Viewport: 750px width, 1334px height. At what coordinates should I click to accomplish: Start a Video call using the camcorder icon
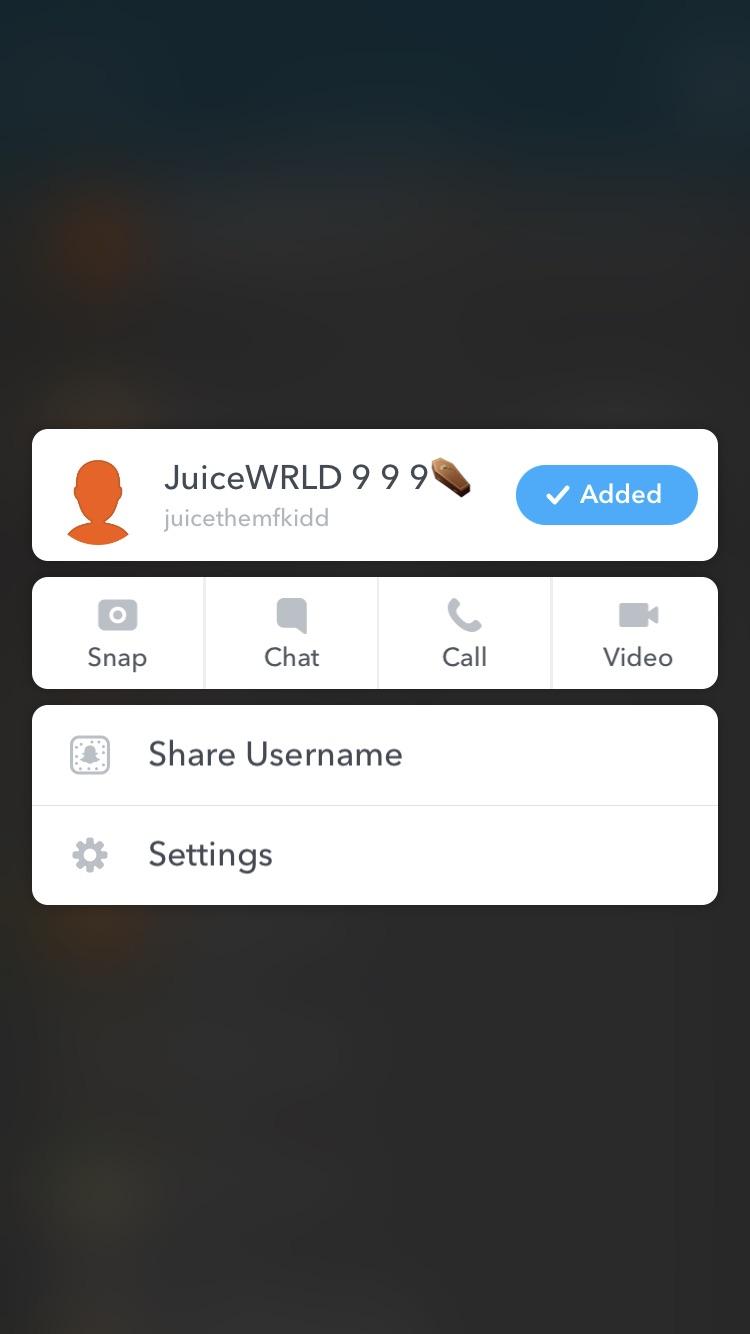point(637,615)
